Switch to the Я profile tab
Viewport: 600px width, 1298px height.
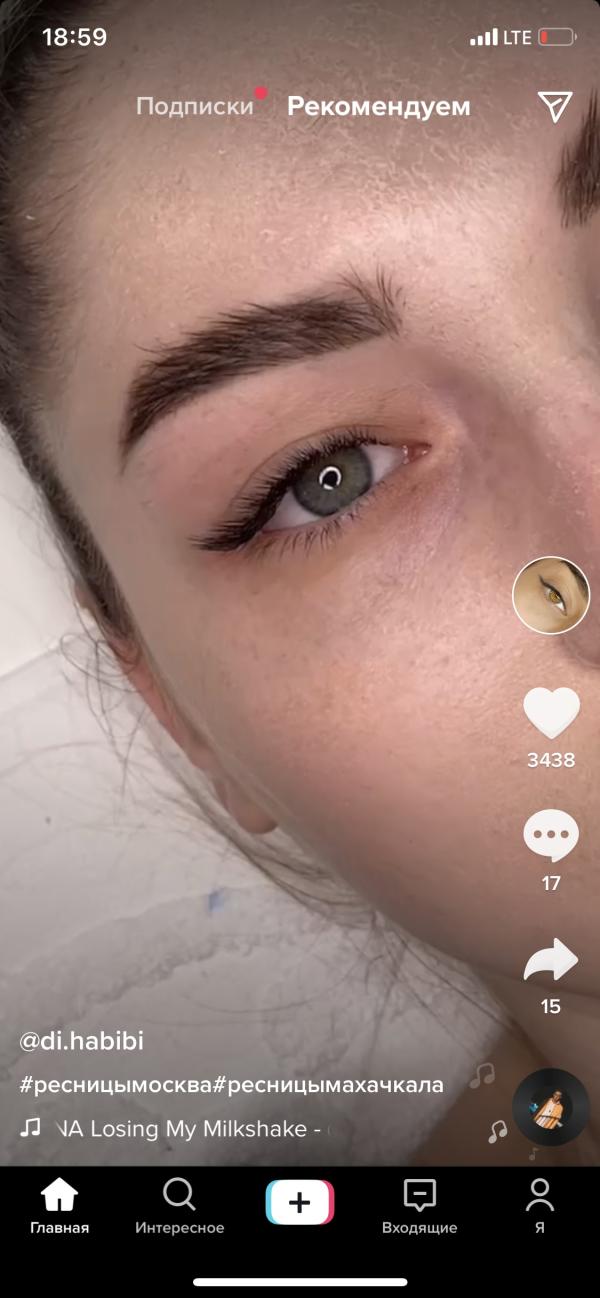540,1206
